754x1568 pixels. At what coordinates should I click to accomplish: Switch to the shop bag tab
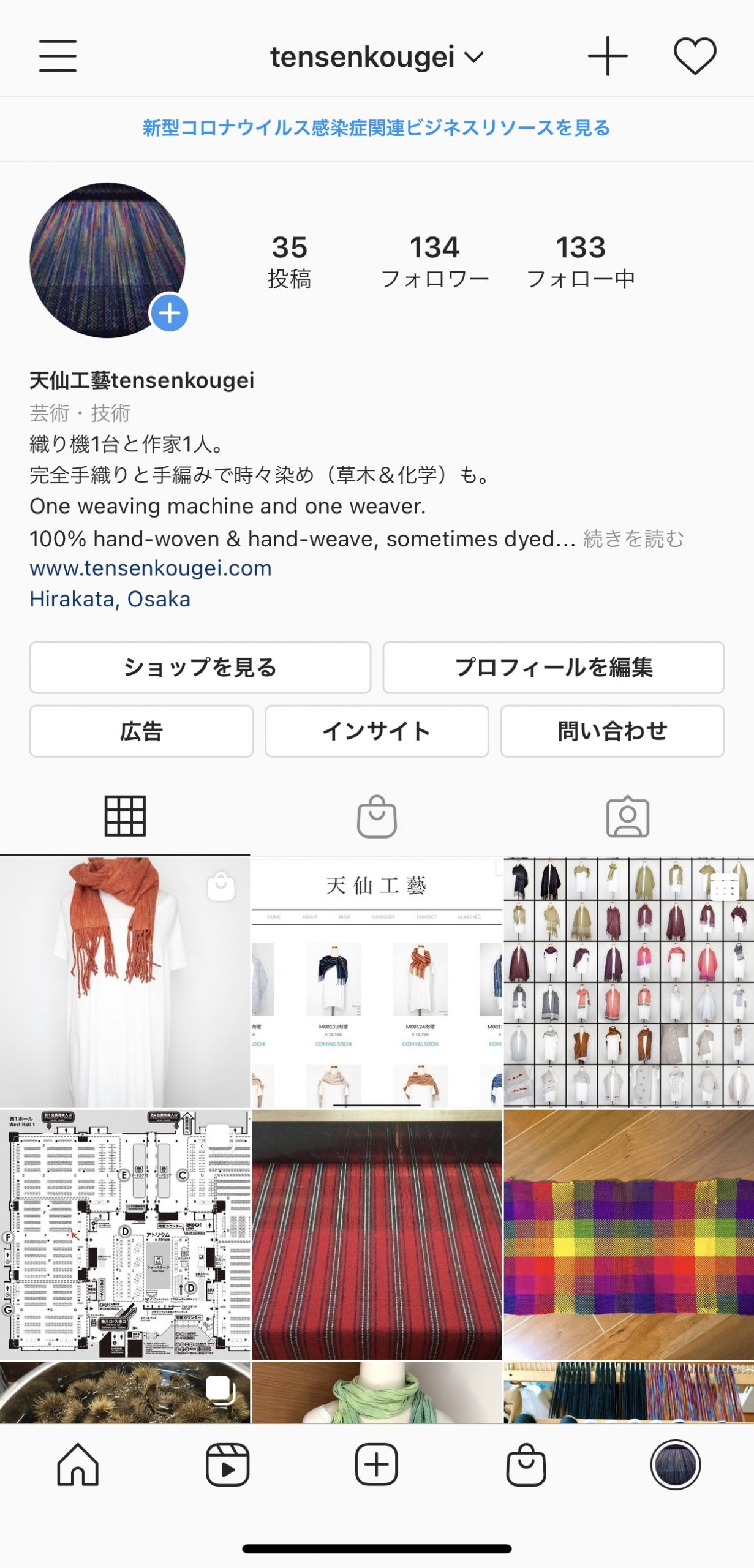click(x=377, y=816)
